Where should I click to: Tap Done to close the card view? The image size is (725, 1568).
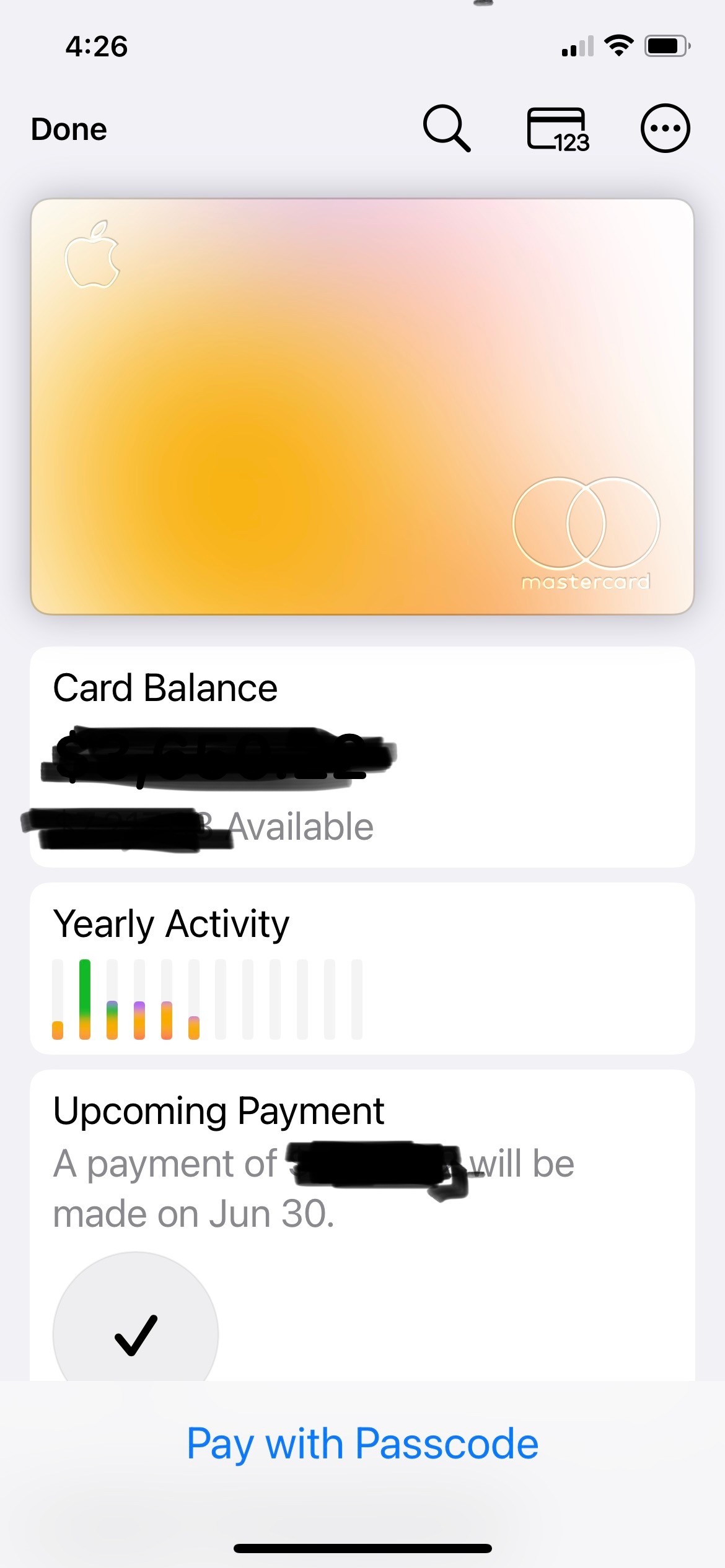pyautogui.click(x=69, y=129)
